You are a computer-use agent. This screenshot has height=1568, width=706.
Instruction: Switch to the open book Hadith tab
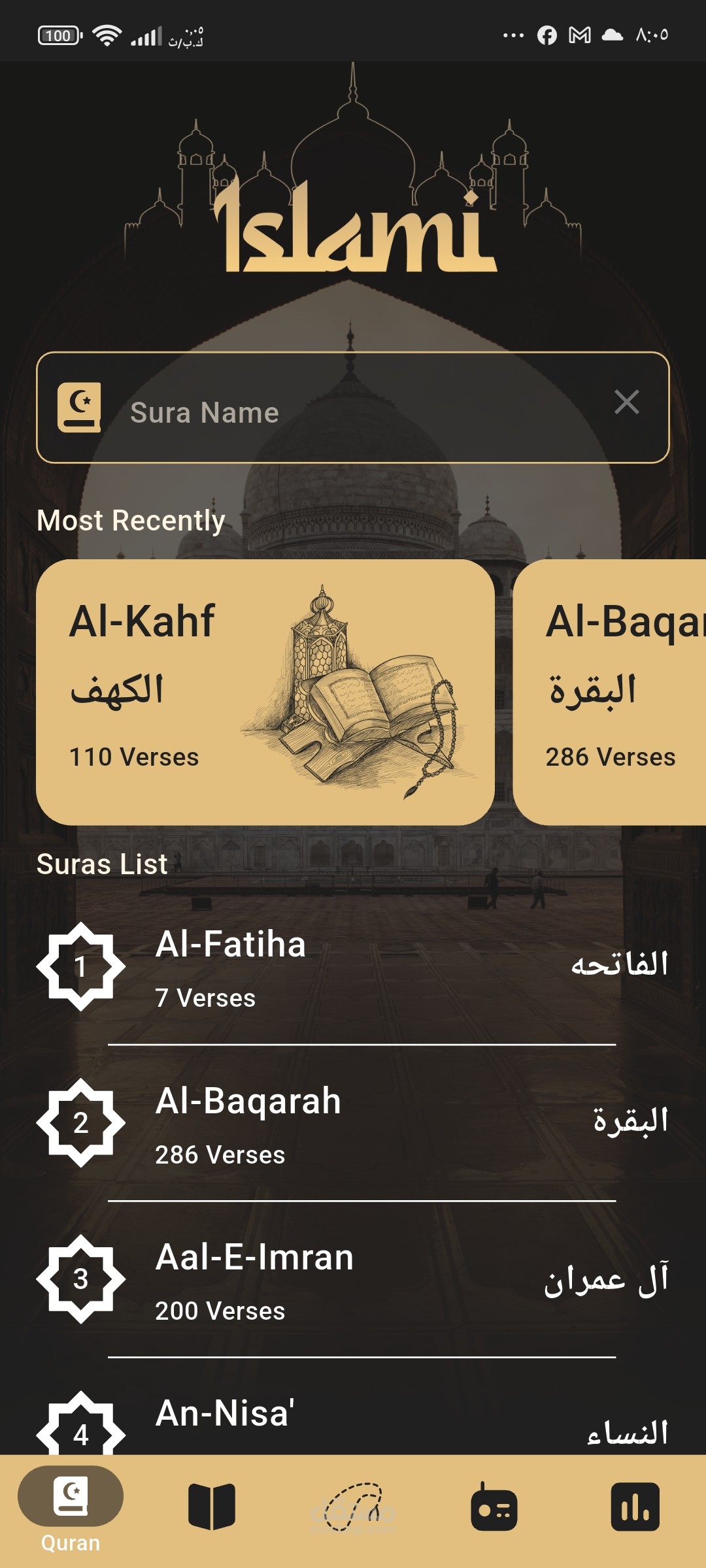tap(212, 1507)
